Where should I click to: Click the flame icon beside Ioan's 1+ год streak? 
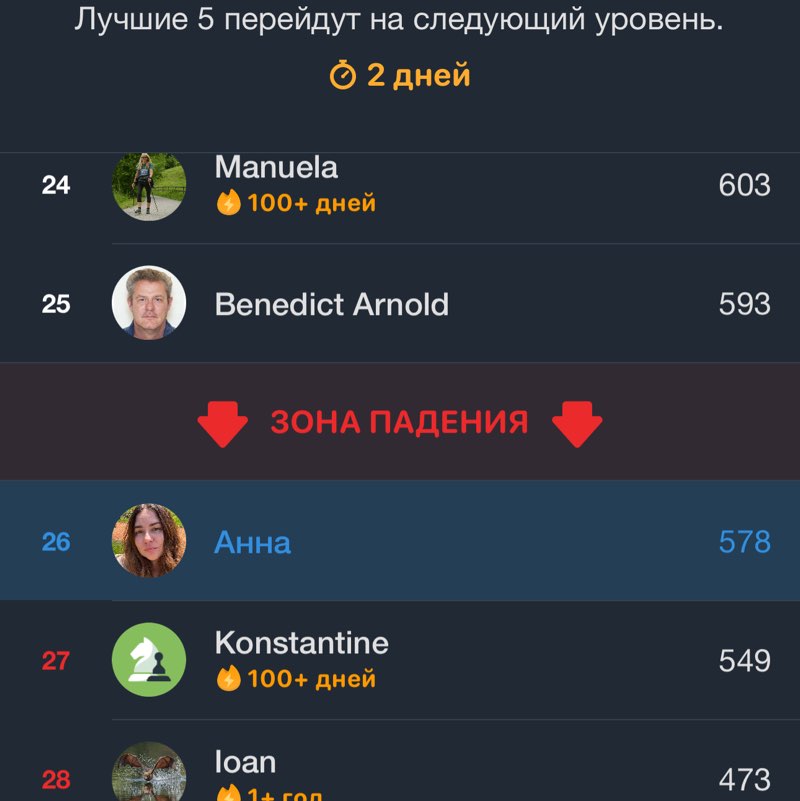click(x=230, y=795)
